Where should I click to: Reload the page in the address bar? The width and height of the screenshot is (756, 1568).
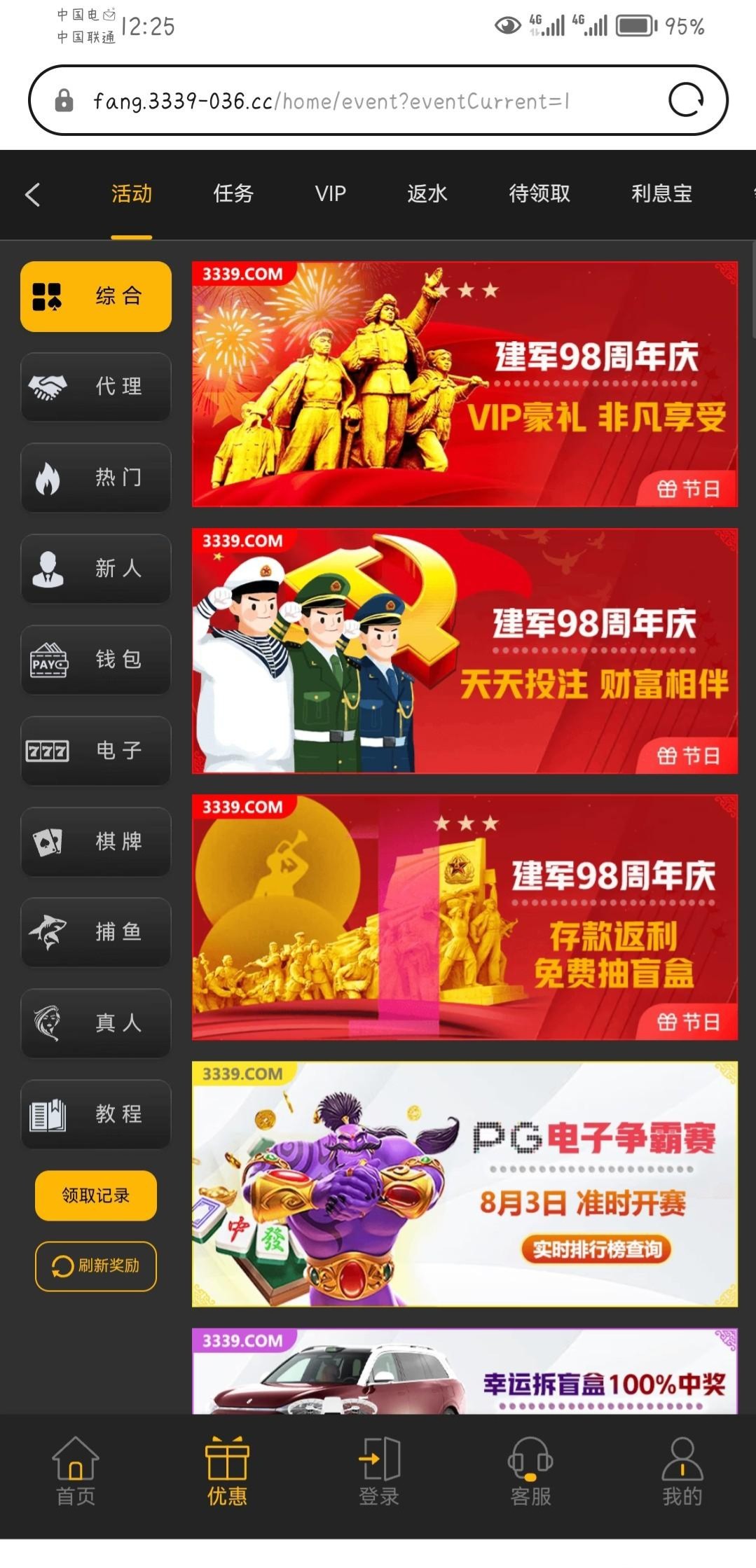(685, 100)
